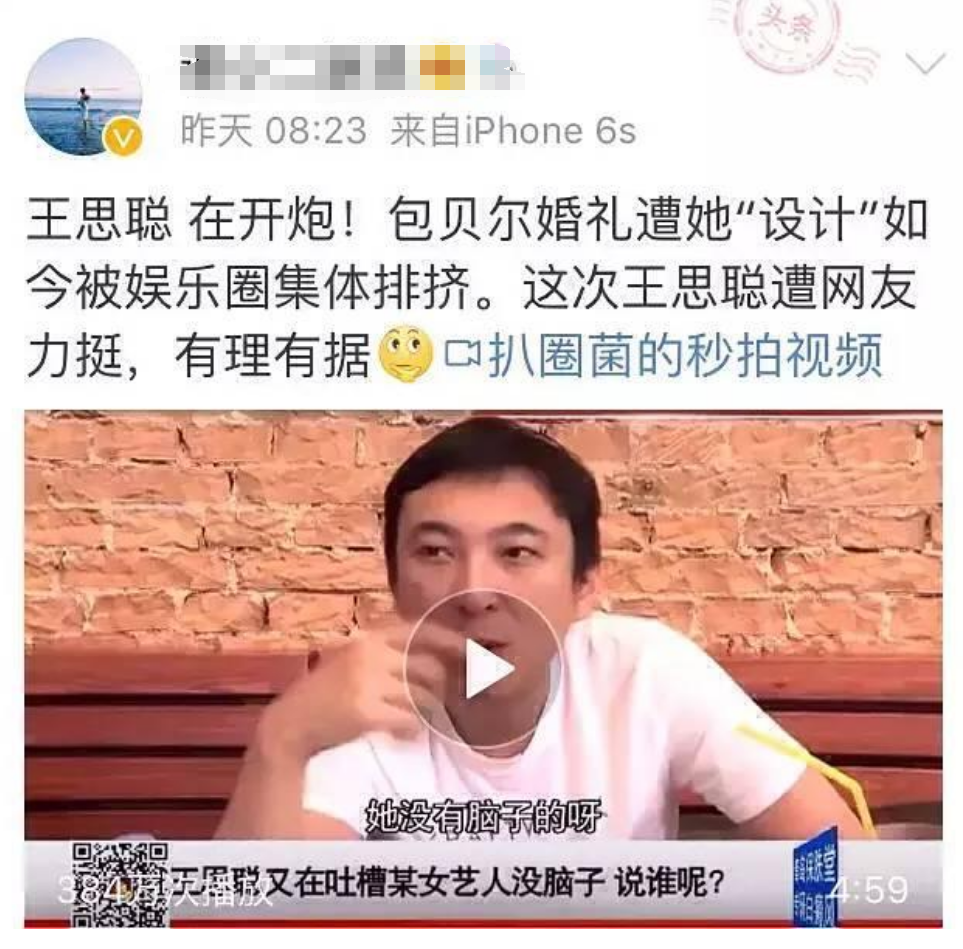Expand the post options chevron

tap(924, 65)
